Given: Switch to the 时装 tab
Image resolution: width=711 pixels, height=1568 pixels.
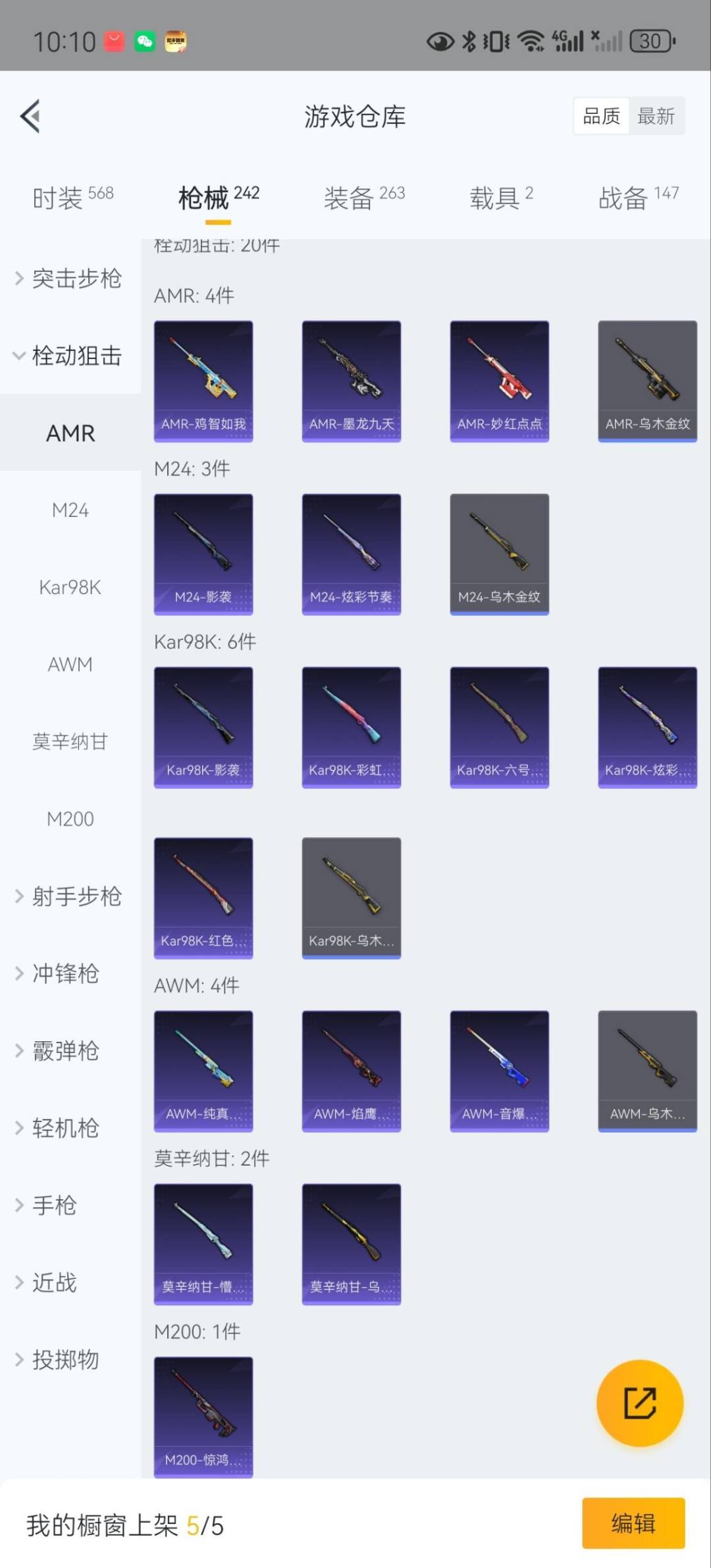Looking at the screenshot, I should [x=72, y=197].
